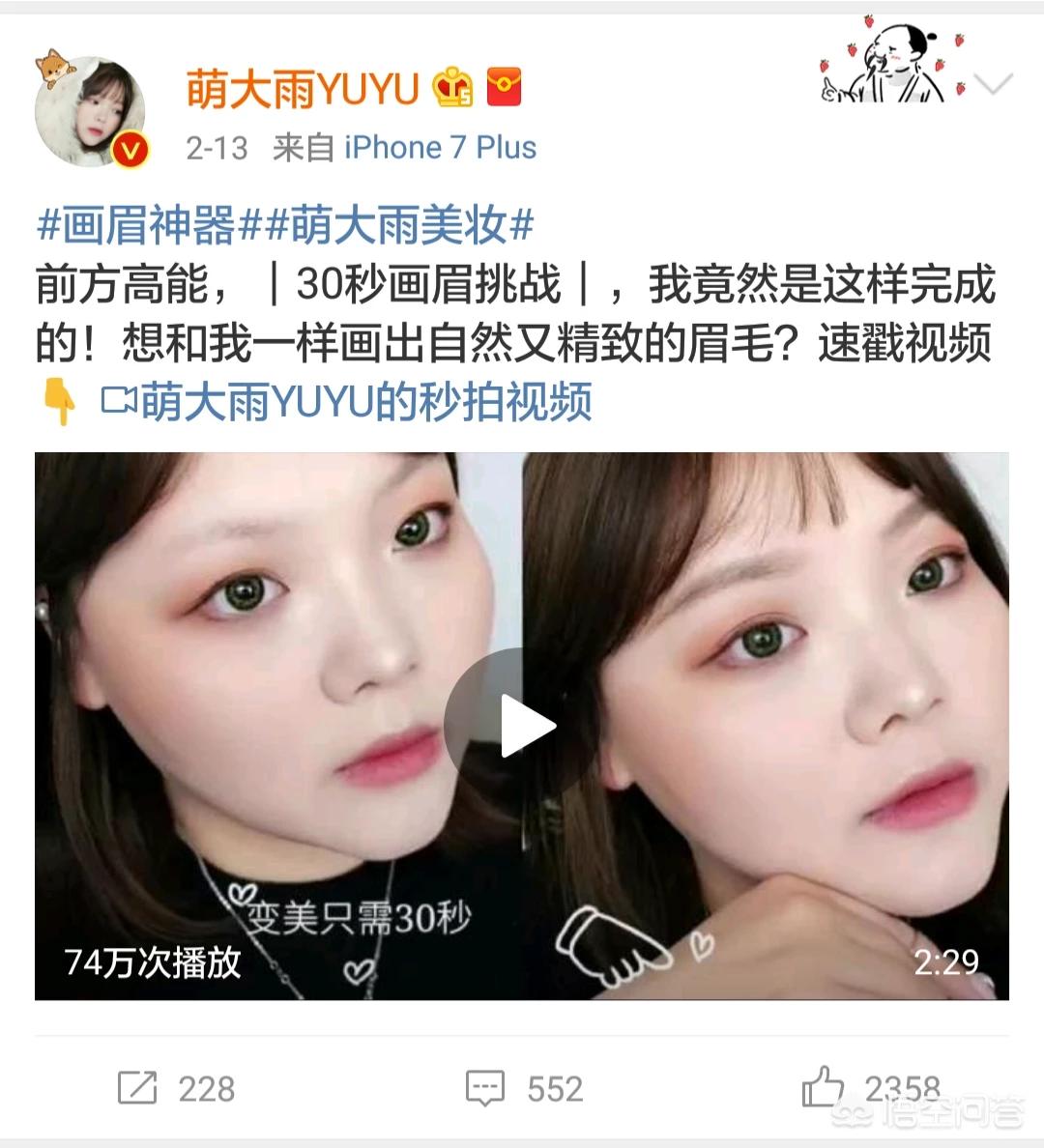This screenshot has width=1044, height=1148.
Task: Play the eyebrow challenge video
Action: click(522, 725)
